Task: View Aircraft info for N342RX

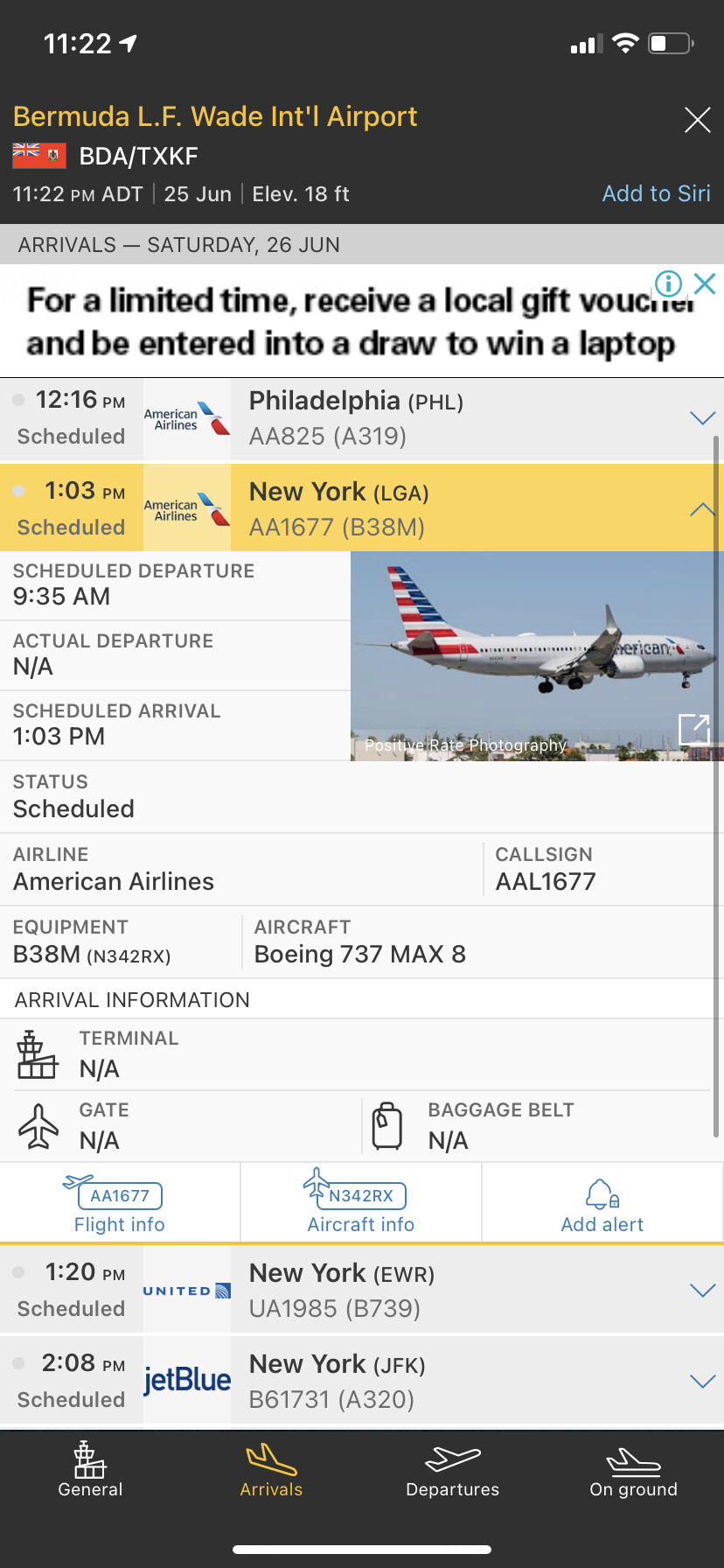Action: (360, 1204)
